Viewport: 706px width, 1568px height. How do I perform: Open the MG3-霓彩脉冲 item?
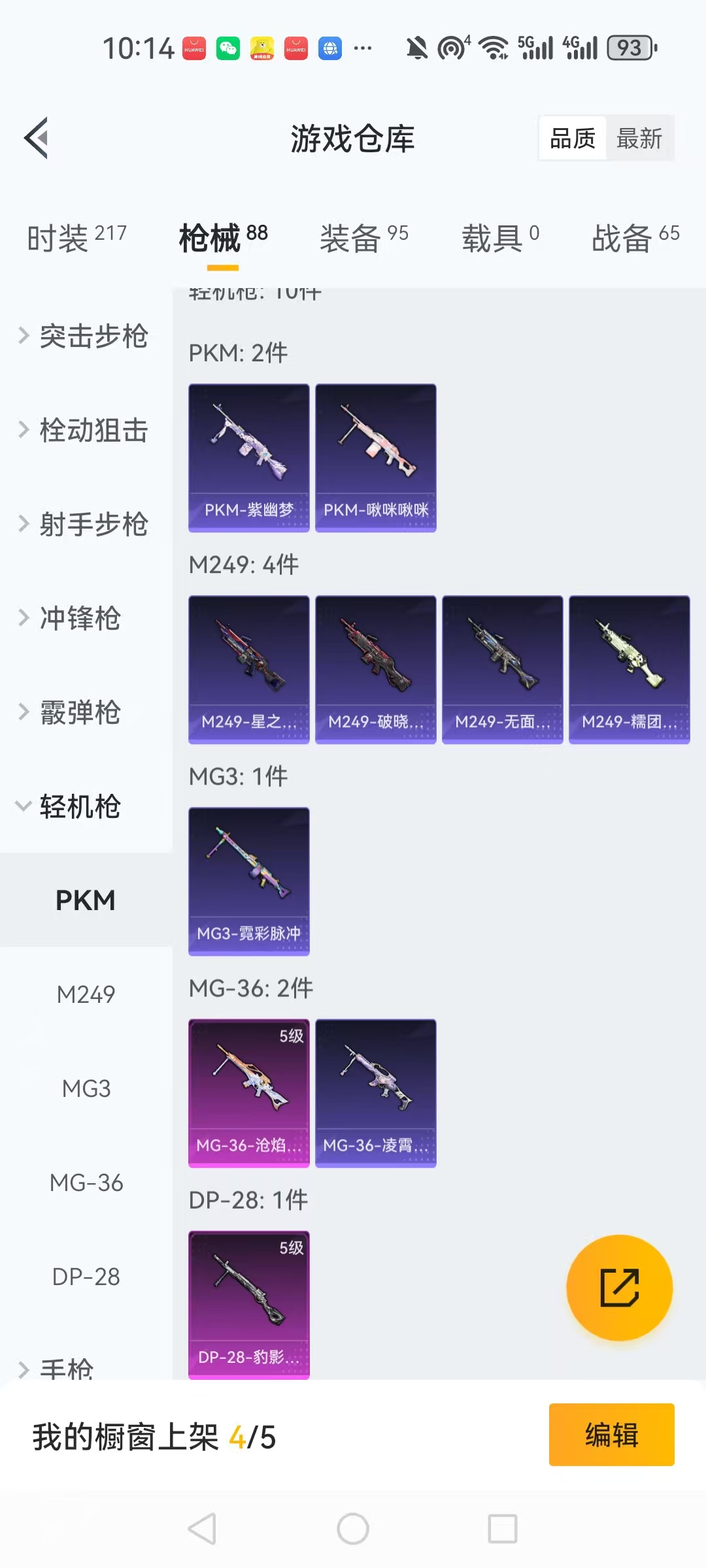pyautogui.click(x=248, y=881)
